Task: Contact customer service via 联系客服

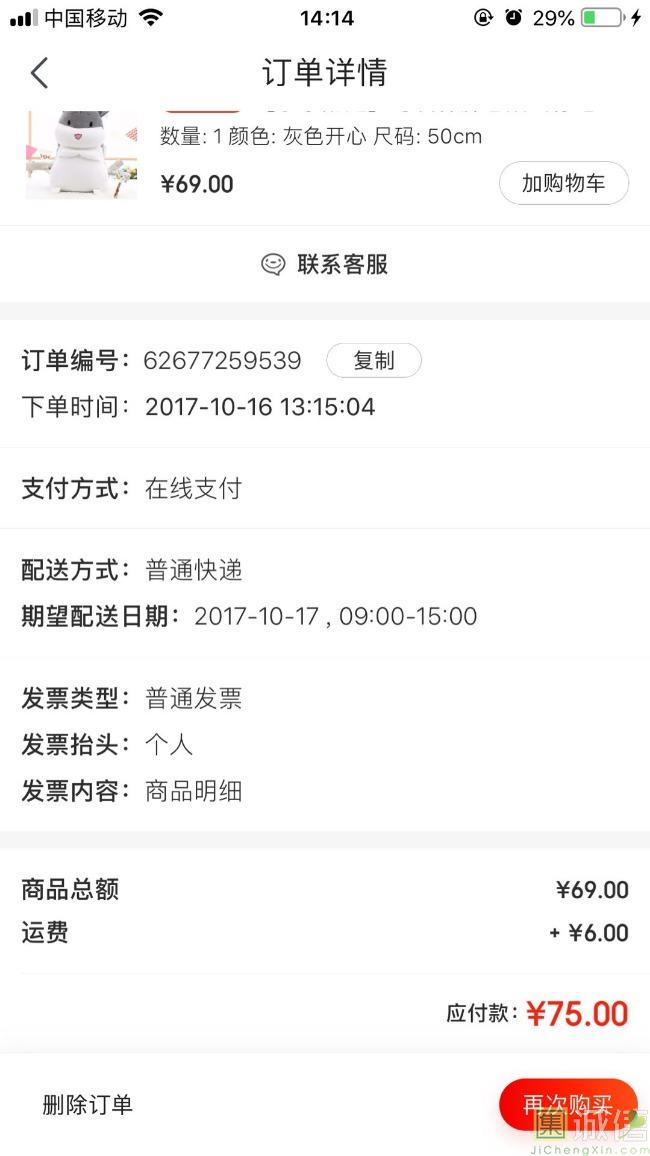Action: [324, 264]
